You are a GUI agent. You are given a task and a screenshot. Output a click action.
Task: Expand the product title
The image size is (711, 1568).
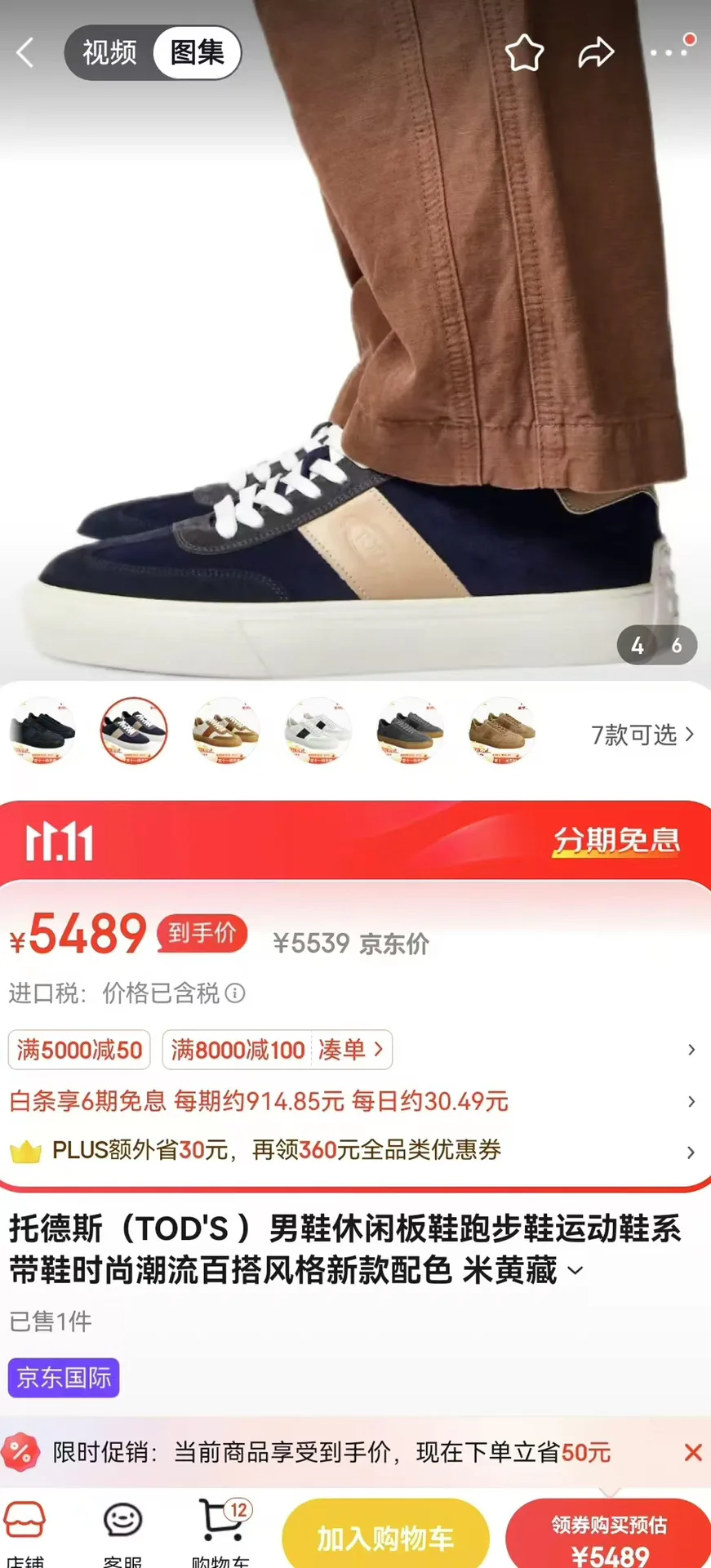tap(575, 1271)
